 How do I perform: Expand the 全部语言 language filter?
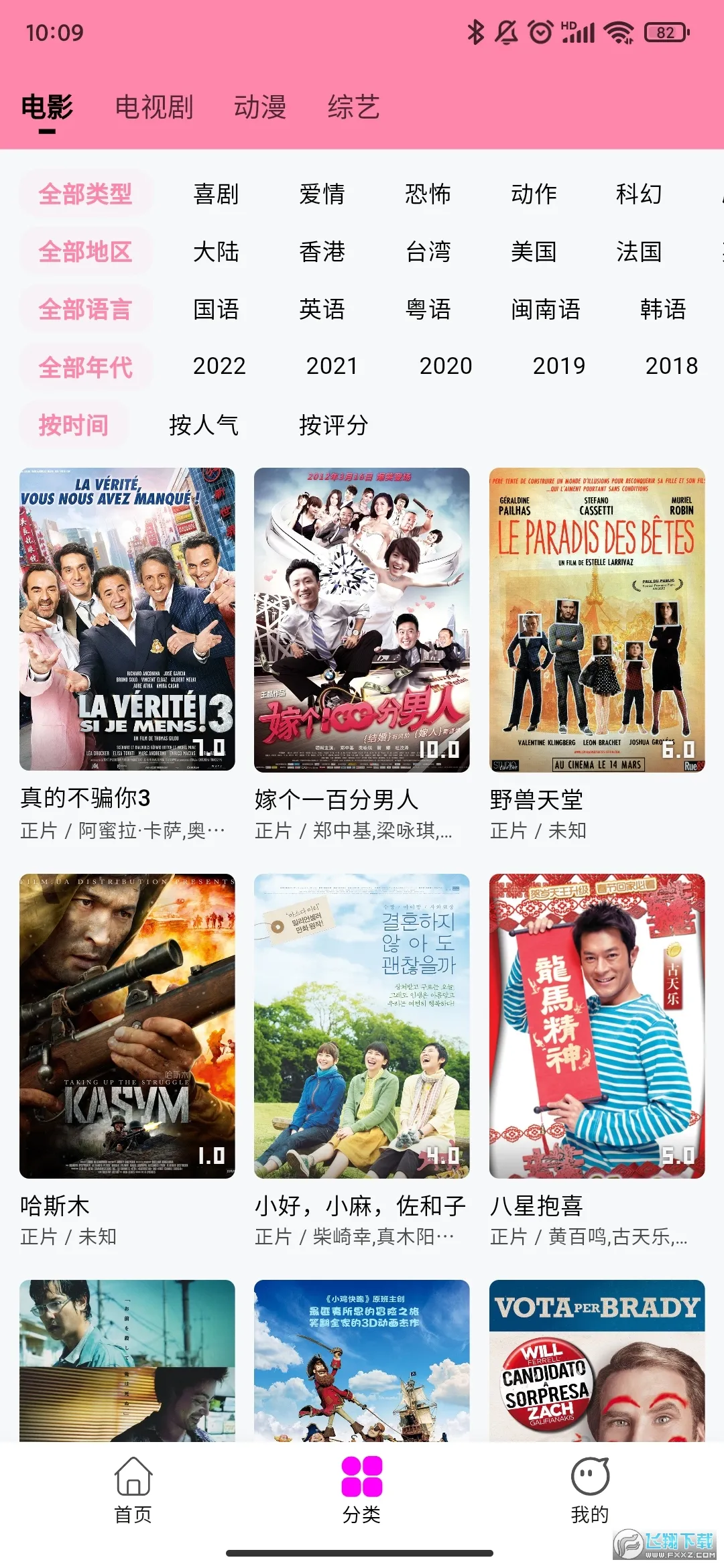click(x=86, y=309)
